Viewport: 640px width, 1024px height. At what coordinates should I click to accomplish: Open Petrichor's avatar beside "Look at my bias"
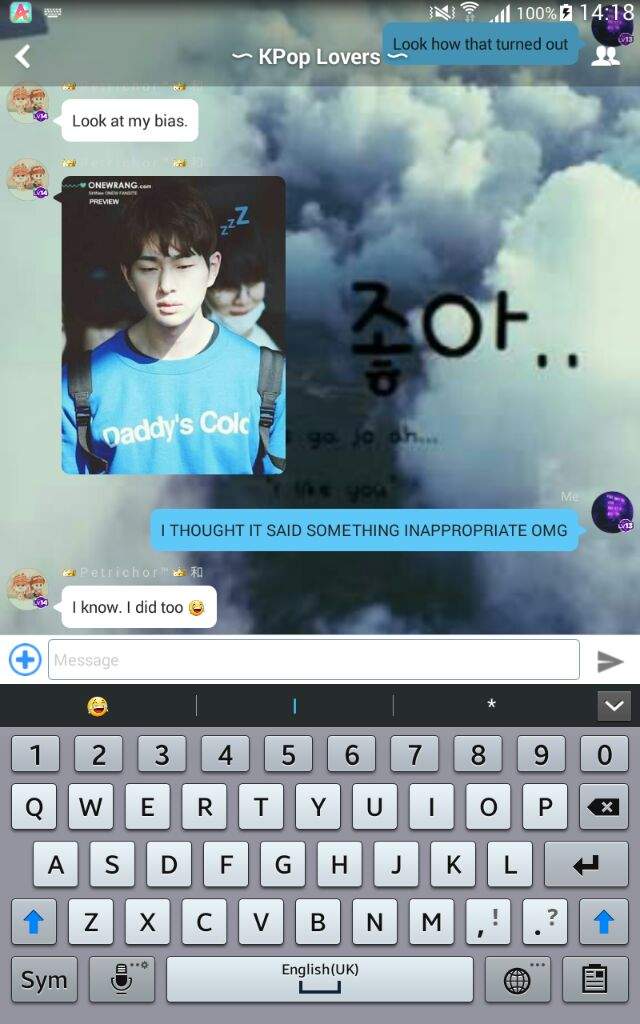pos(27,103)
